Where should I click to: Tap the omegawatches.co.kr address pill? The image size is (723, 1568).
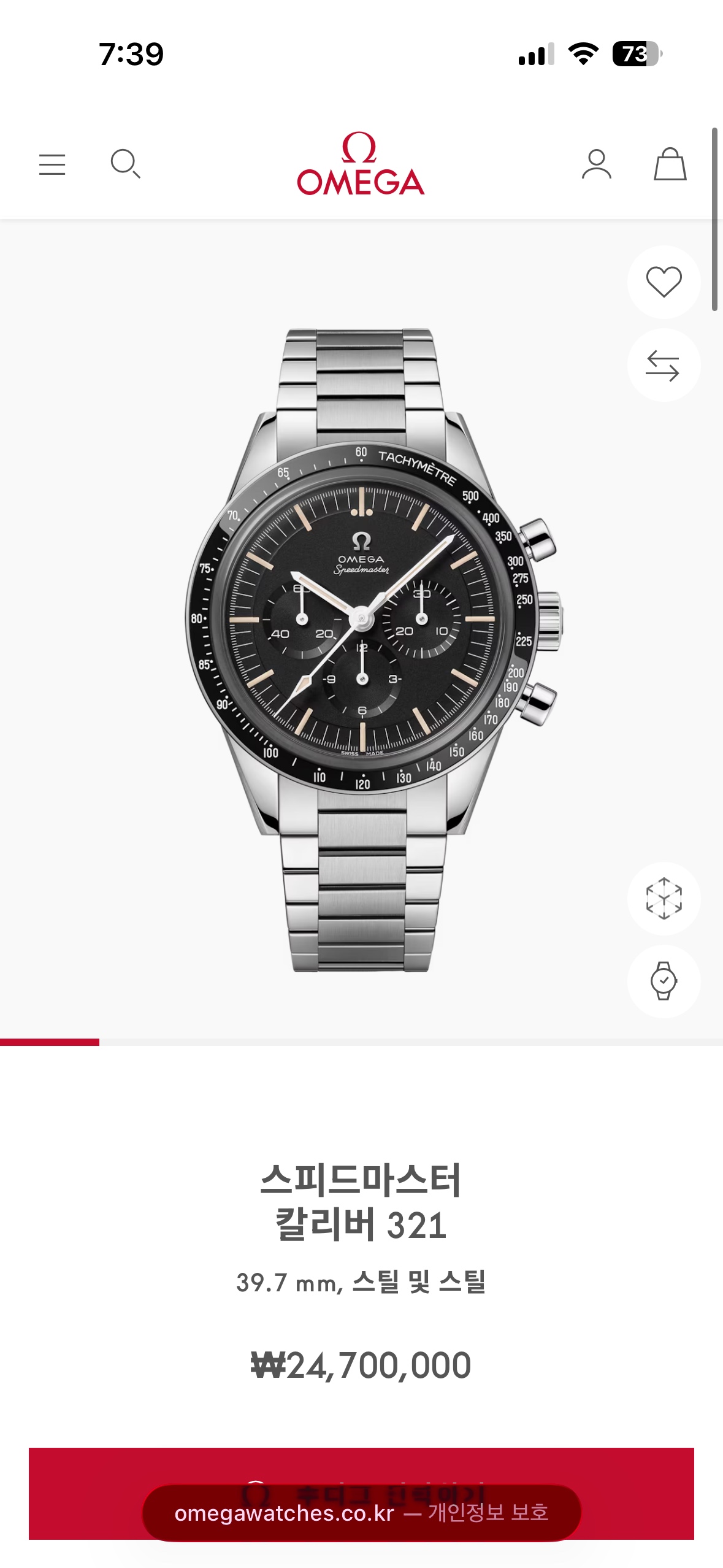tap(362, 1513)
